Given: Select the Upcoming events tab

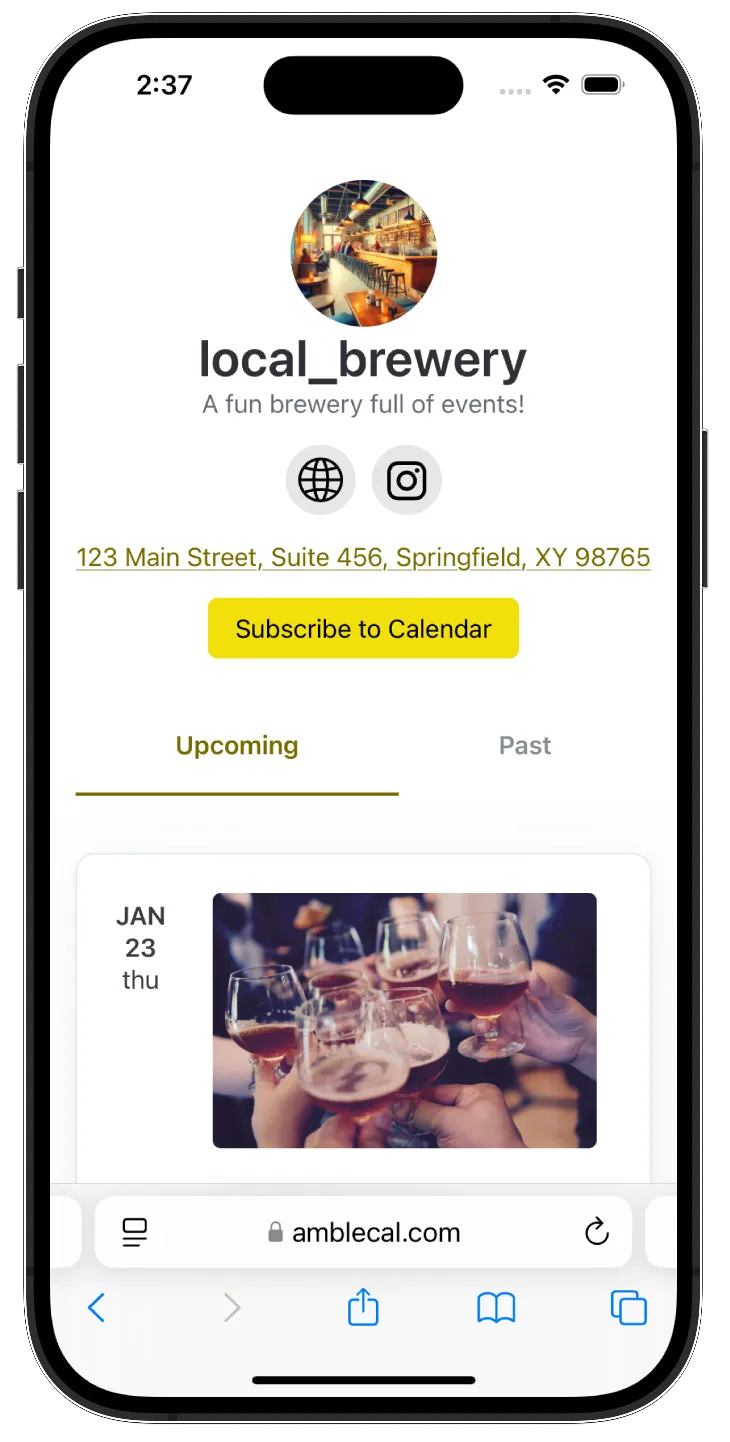Looking at the screenshot, I should coord(237,746).
